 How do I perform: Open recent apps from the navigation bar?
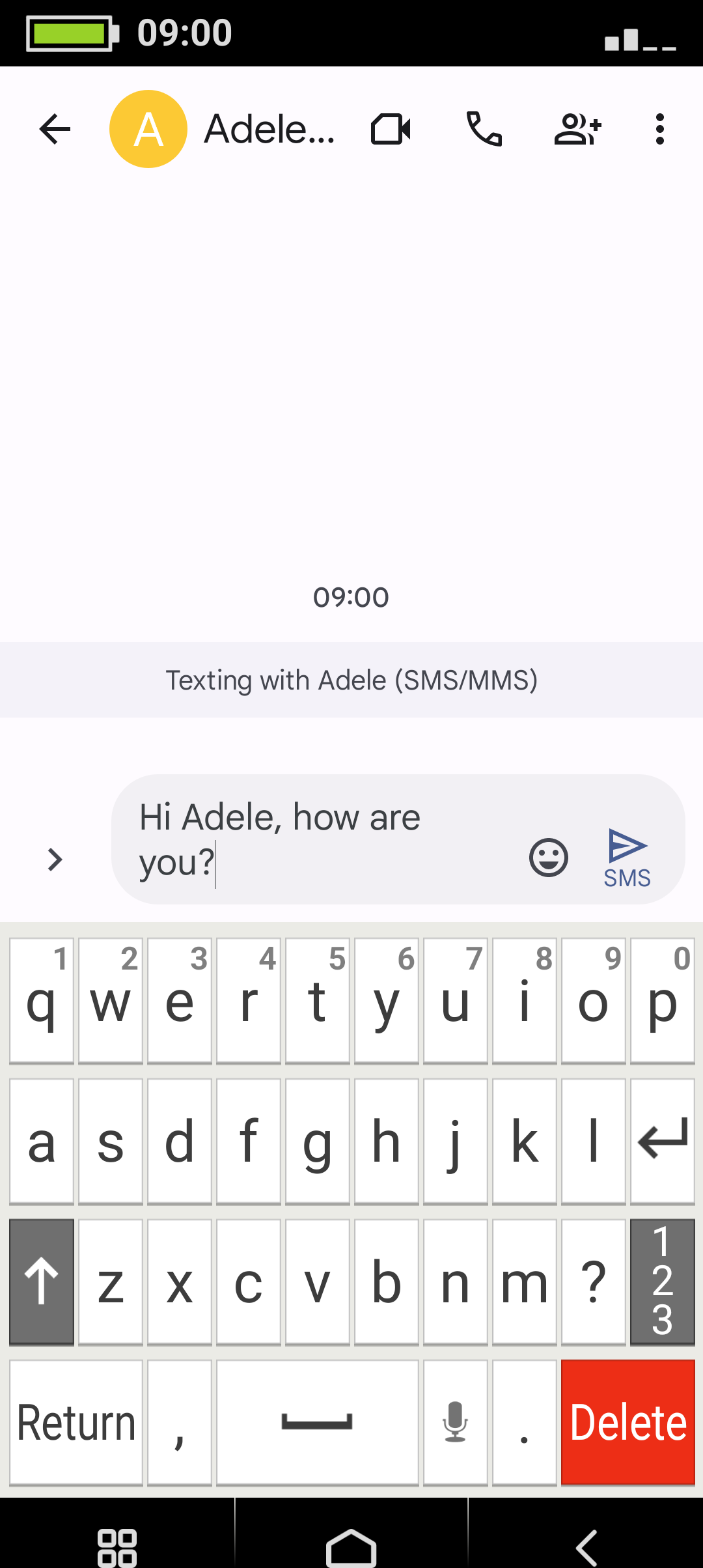coord(117,1547)
